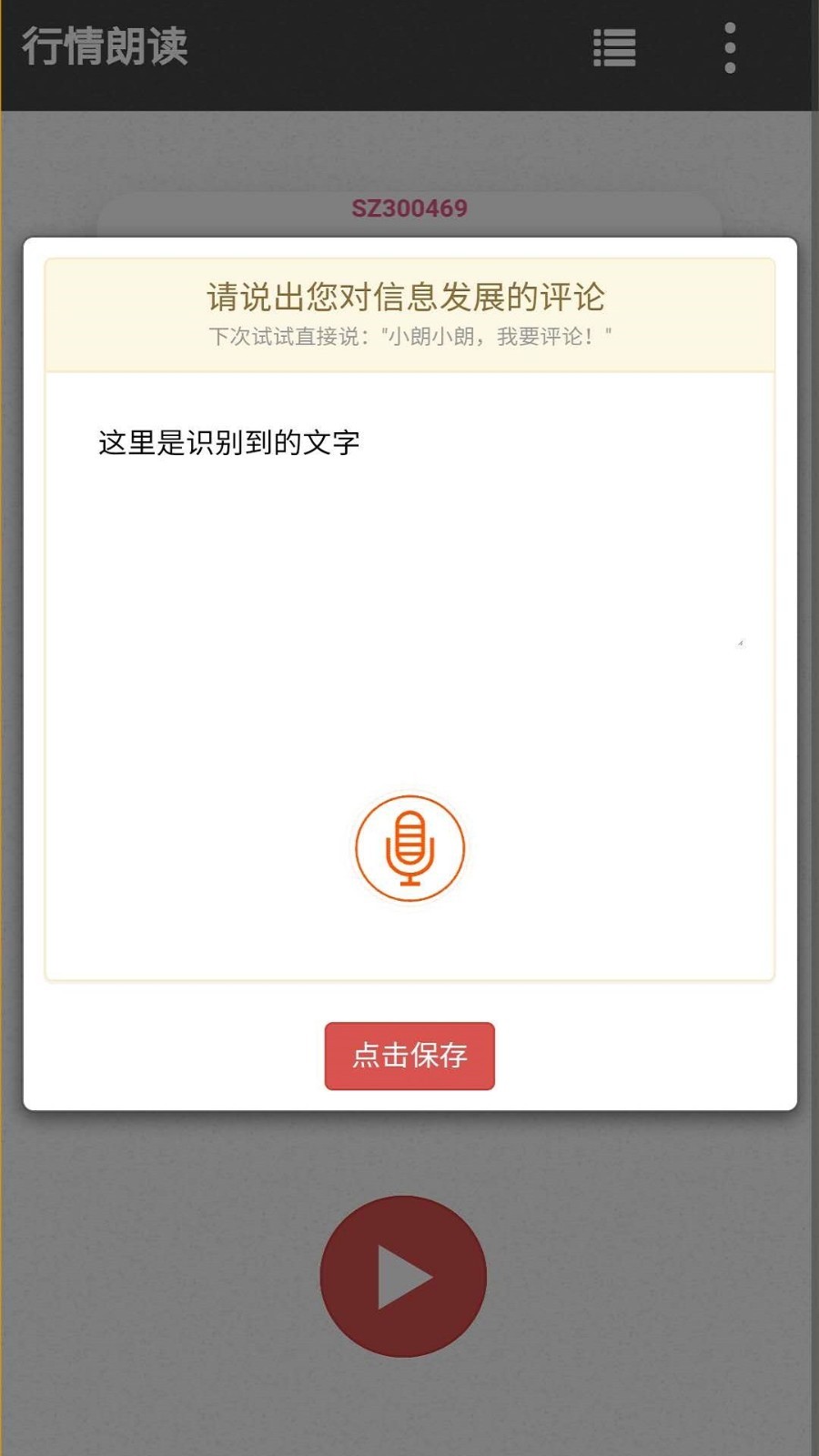This screenshot has width=819, height=1456.
Task: Tap the red save button below the dialog
Action: pos(409,1056)
